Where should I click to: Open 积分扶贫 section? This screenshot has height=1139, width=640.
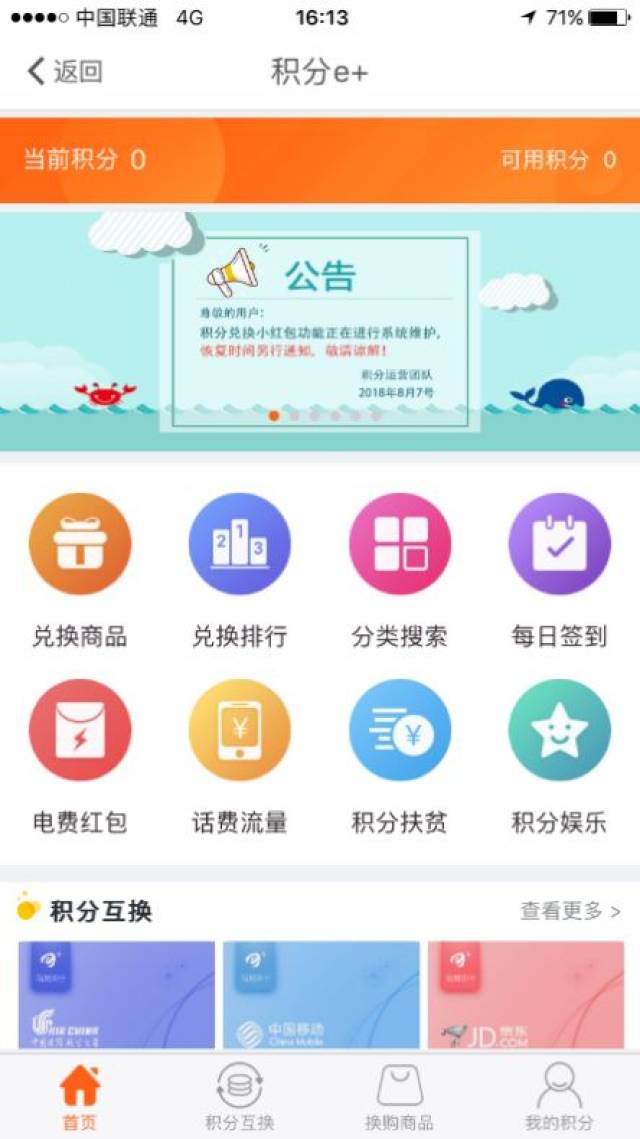[x=400, y=730]
